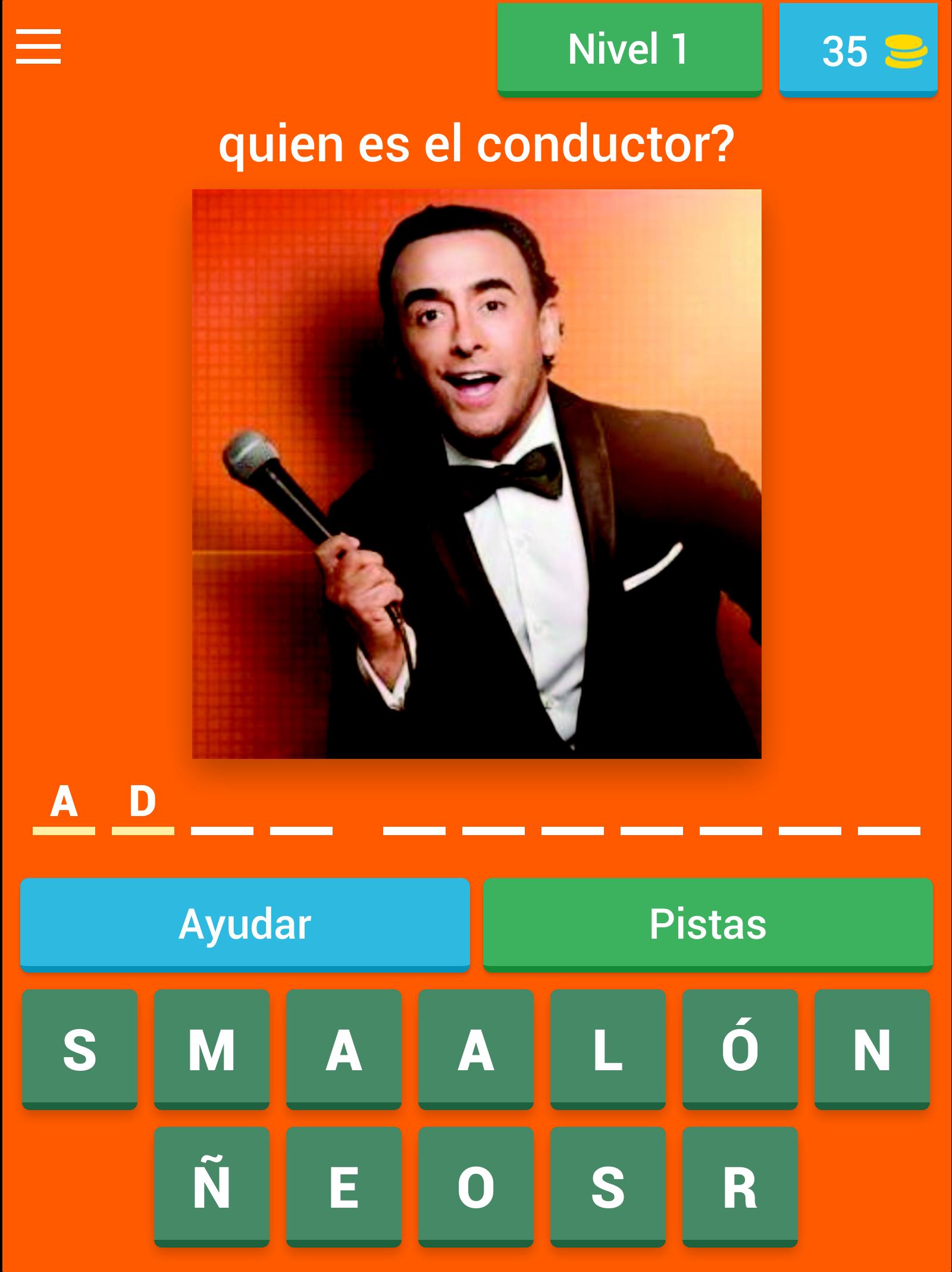The image size is (952, 1272).
Task: Open the hamburger menu
Action: pyautogui.click(x=38, y=47)
